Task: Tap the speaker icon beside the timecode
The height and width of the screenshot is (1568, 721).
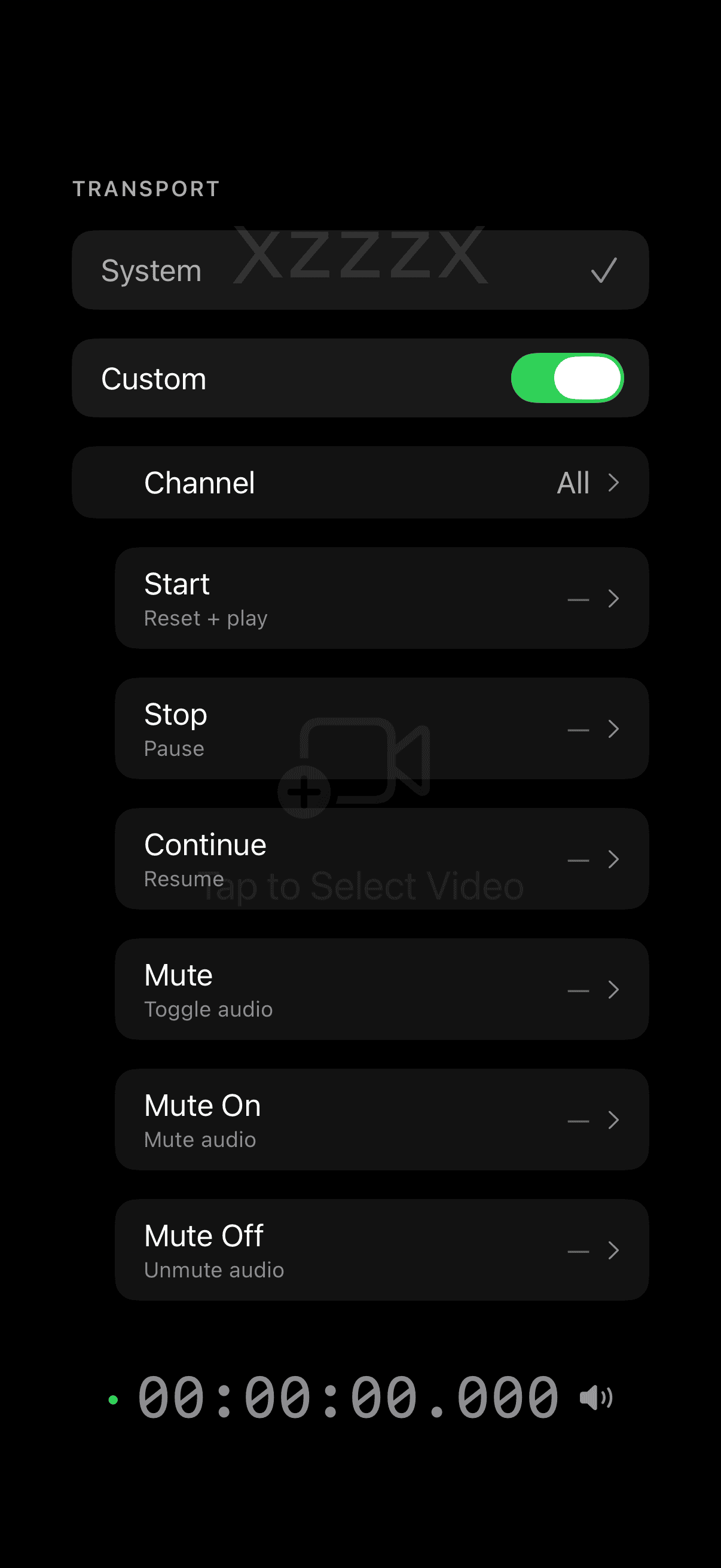Action: coord(595,1398)
